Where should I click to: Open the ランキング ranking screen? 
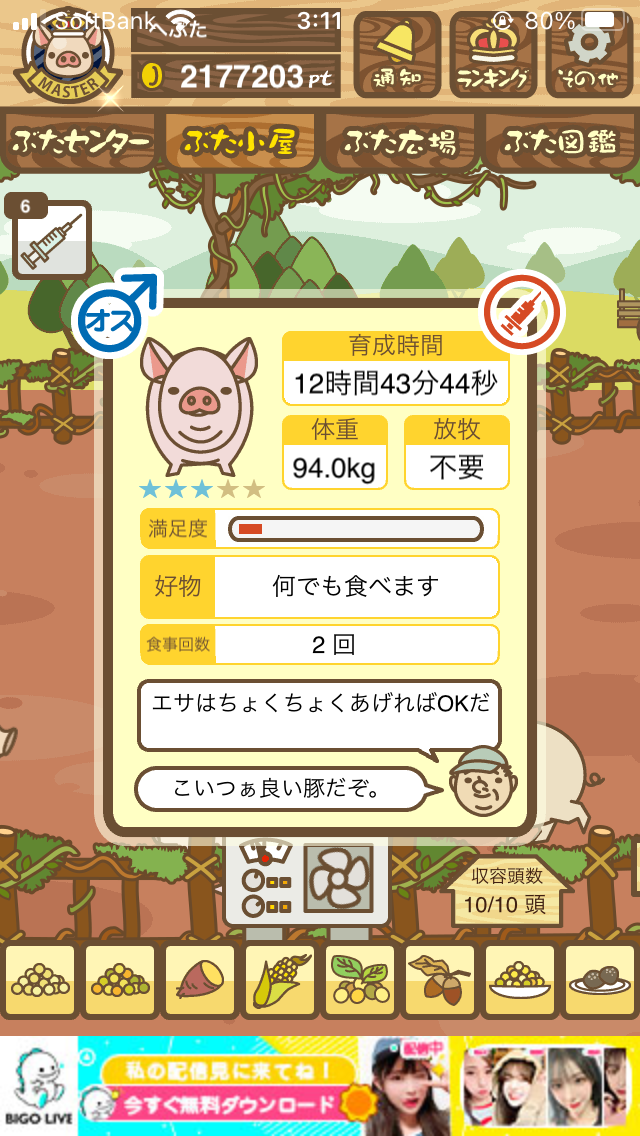click(x=494, y=54)
